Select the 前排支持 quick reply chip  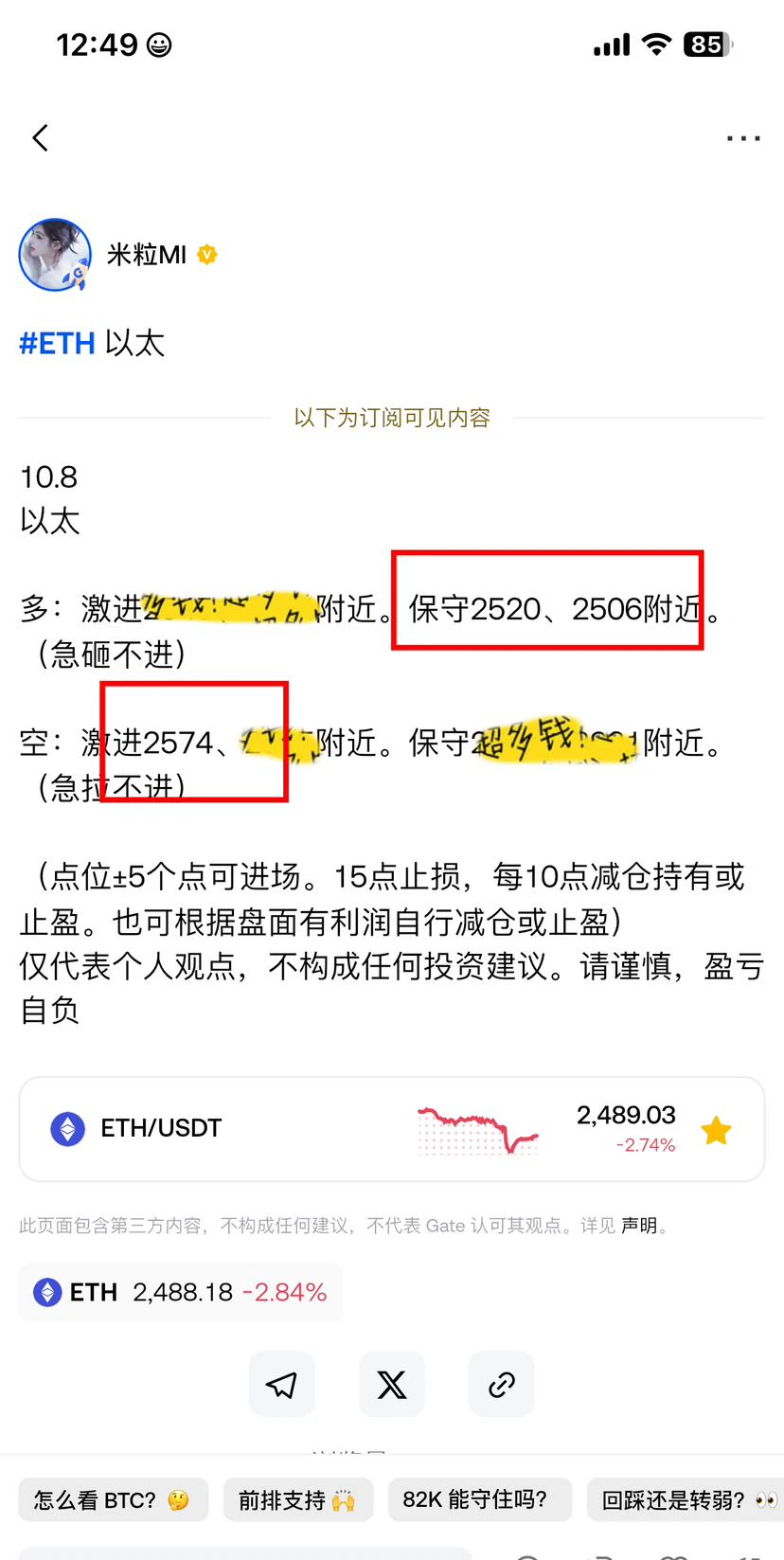click(298, 1499)
